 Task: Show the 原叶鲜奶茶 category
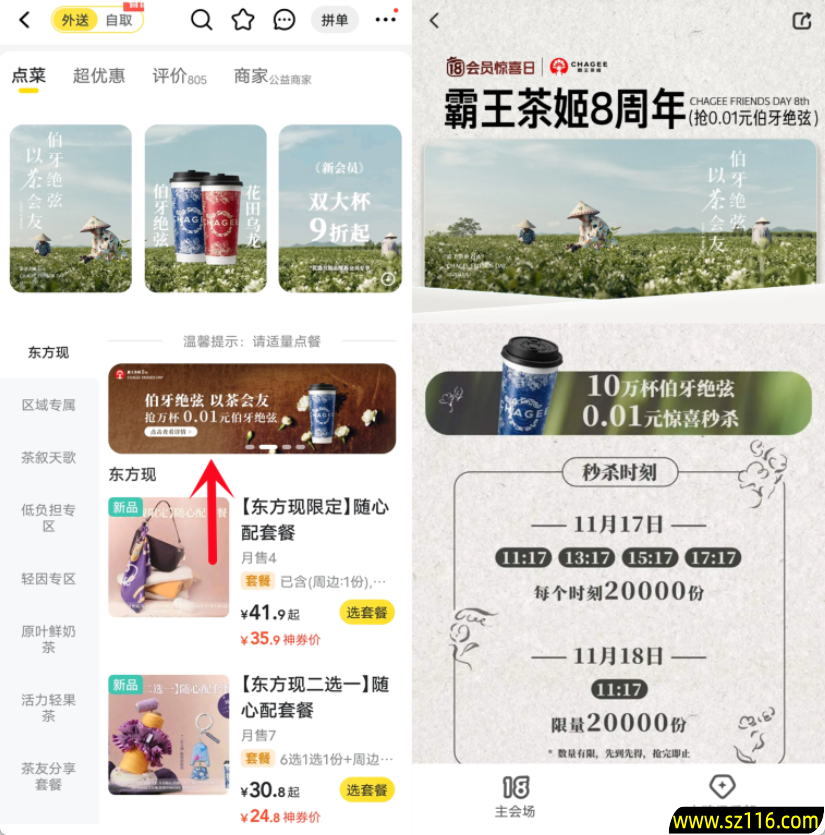click(49, 639)
